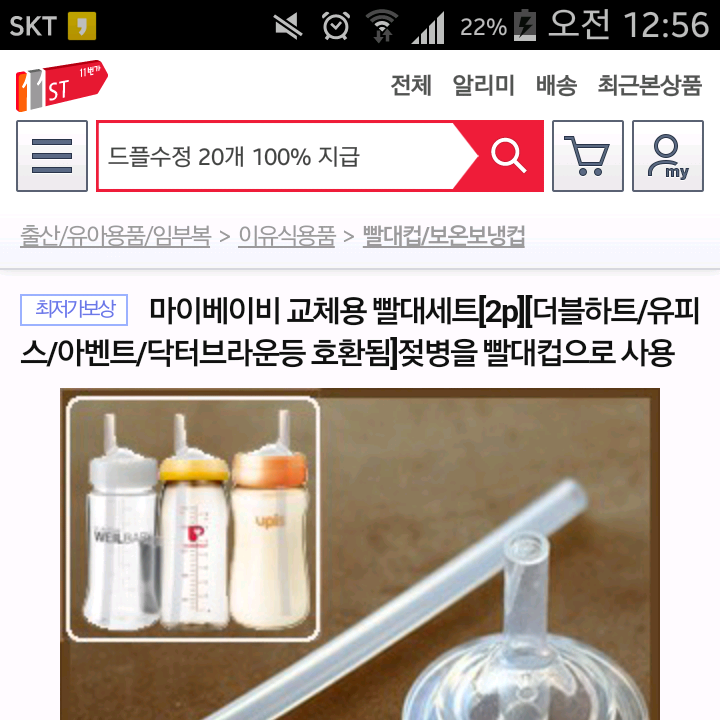Viewport: 720px width, 720px height.
Task: Check 배송 delivery status
Action: tap(556, 86)
